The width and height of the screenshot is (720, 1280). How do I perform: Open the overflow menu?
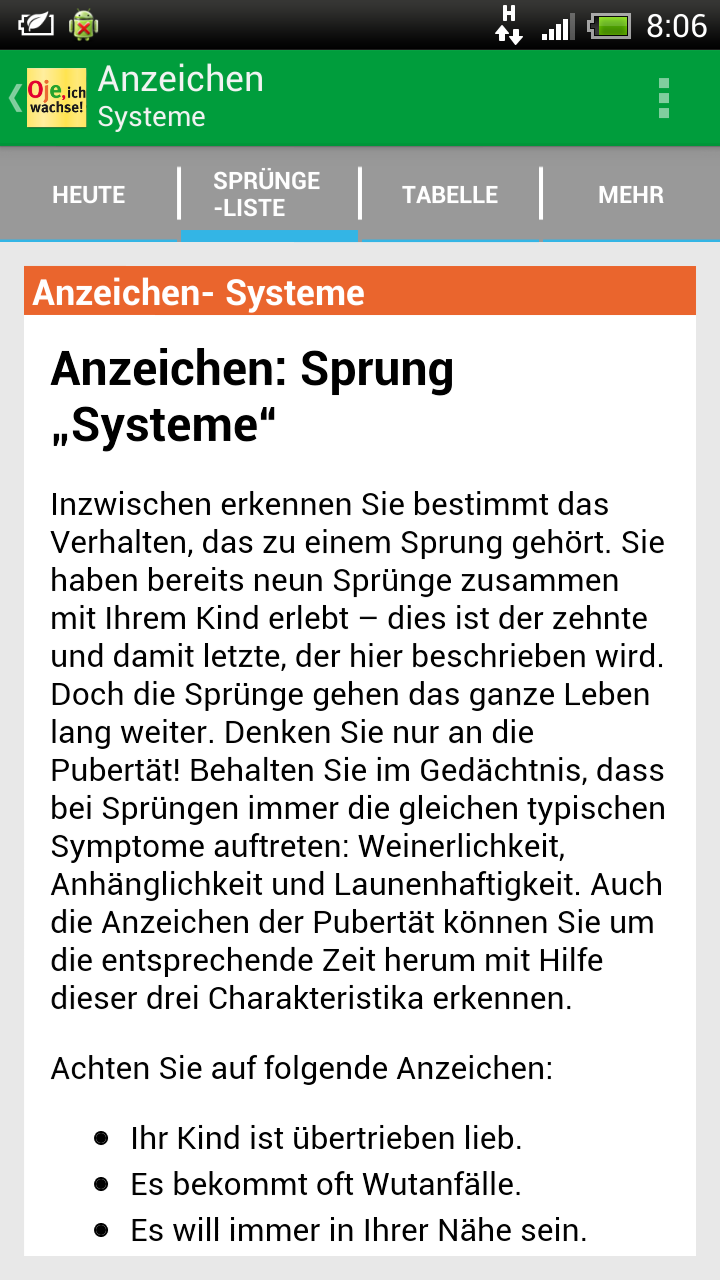[x=664, y=98]
